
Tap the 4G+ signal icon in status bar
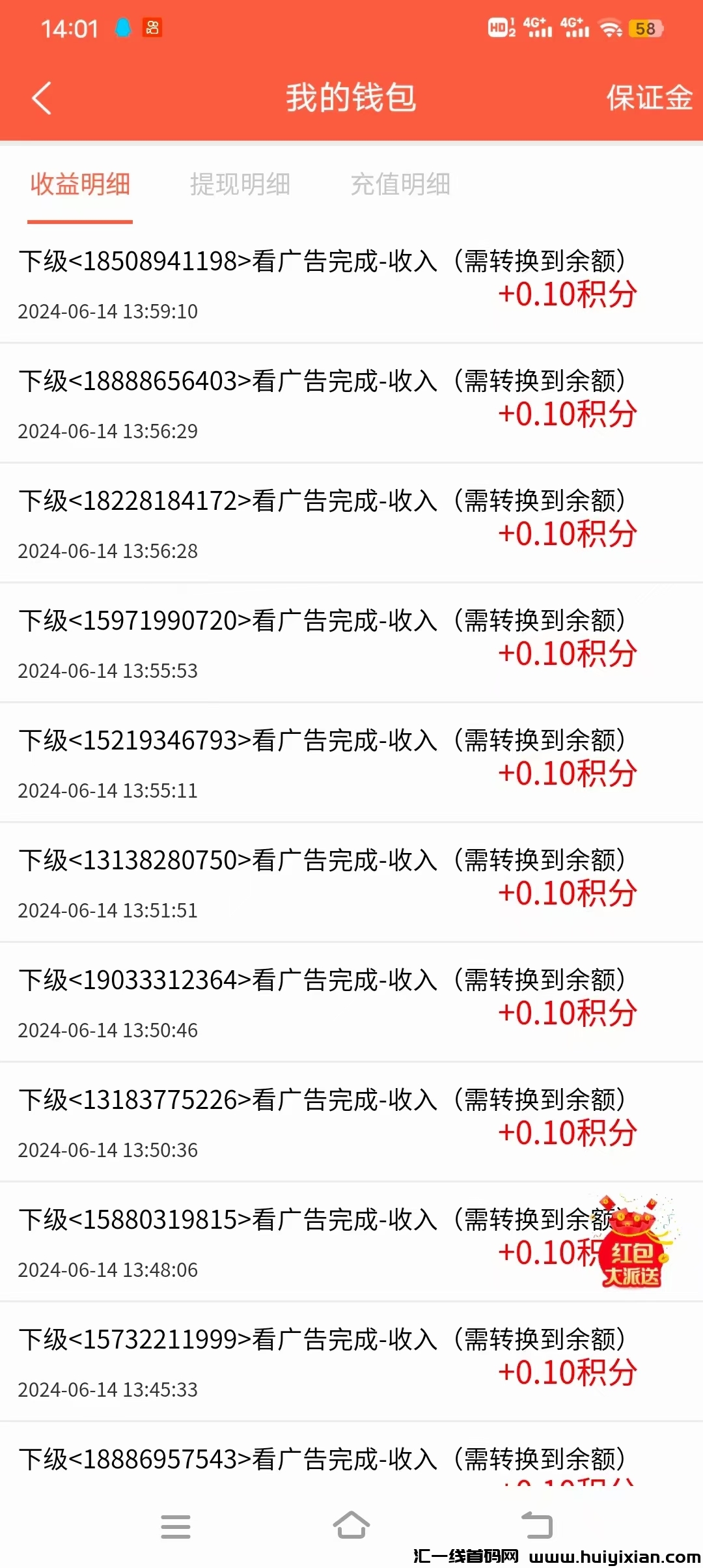[535, 26]
